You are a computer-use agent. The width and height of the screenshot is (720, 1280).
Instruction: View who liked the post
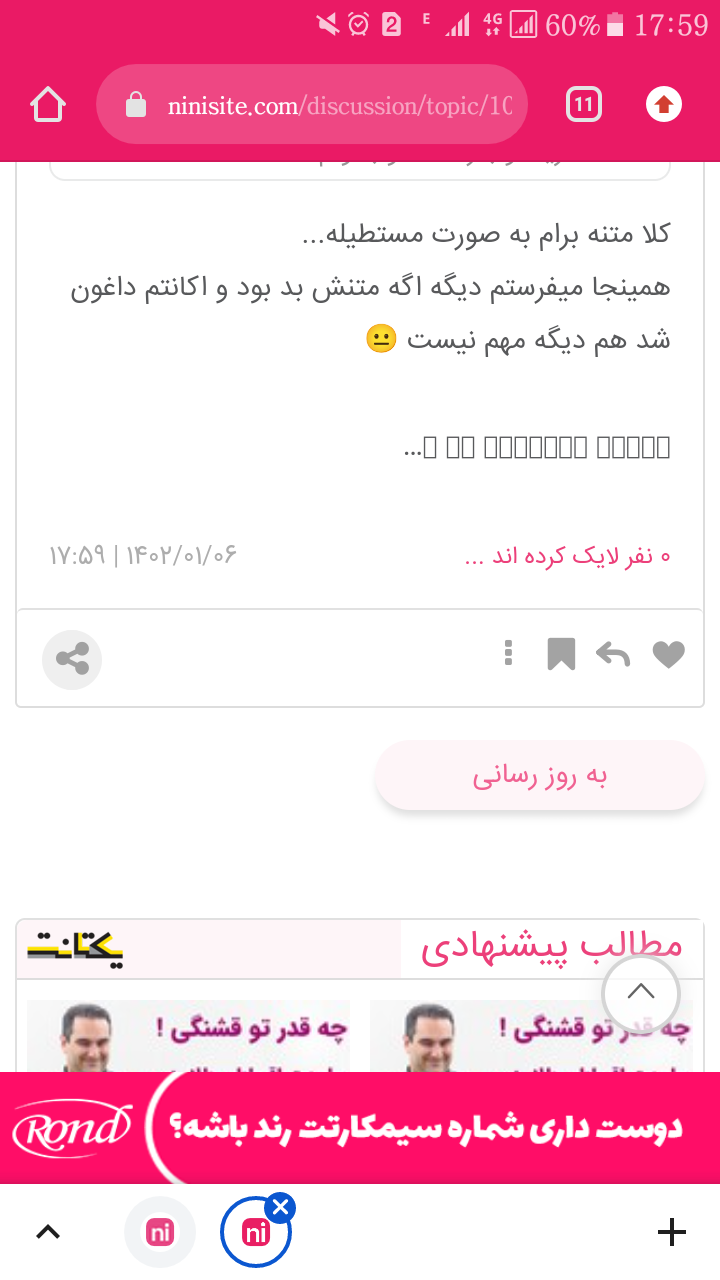567,556
